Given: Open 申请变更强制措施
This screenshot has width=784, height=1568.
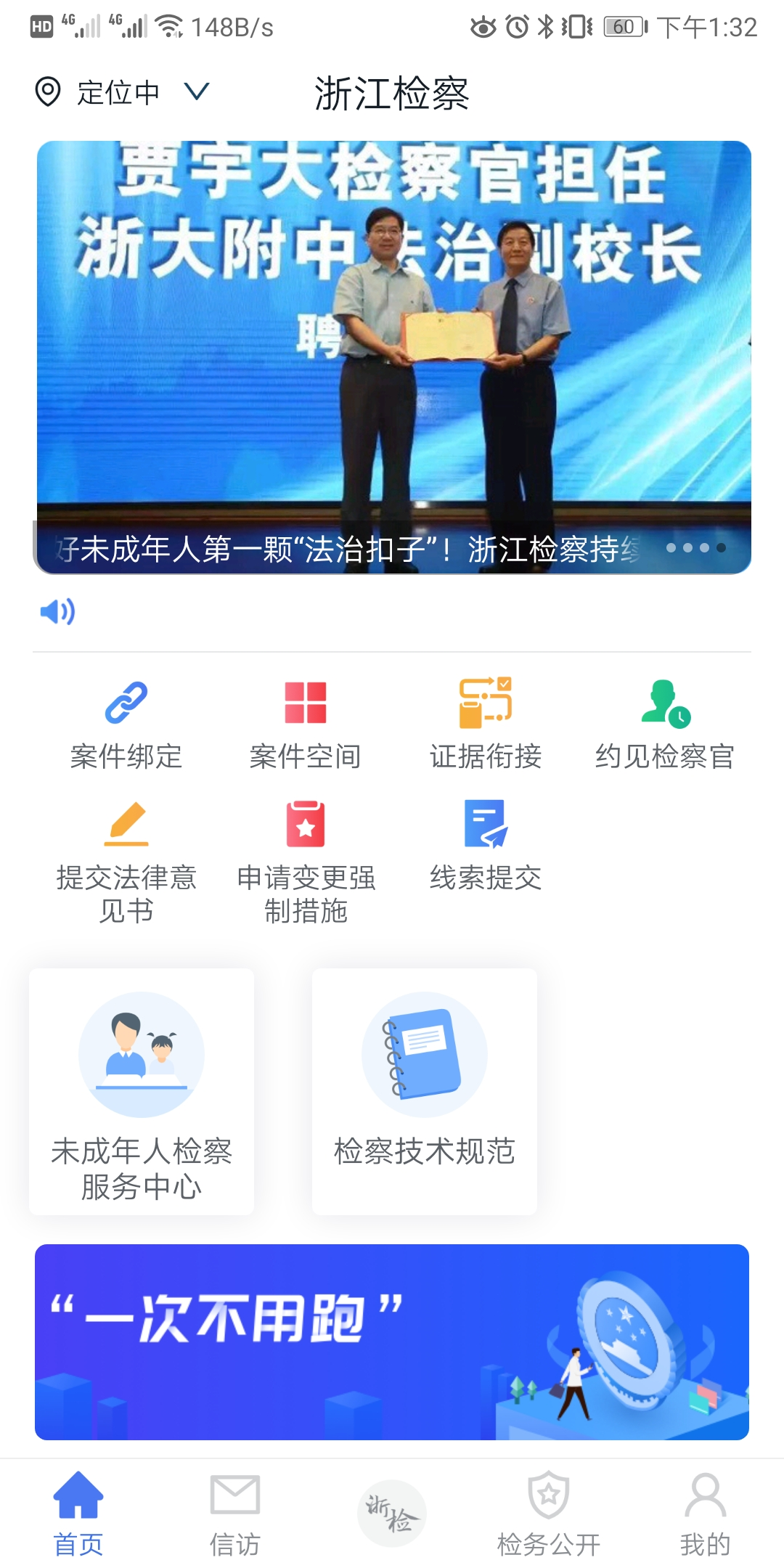Looking at the screenshot, I should pos(306,861).
